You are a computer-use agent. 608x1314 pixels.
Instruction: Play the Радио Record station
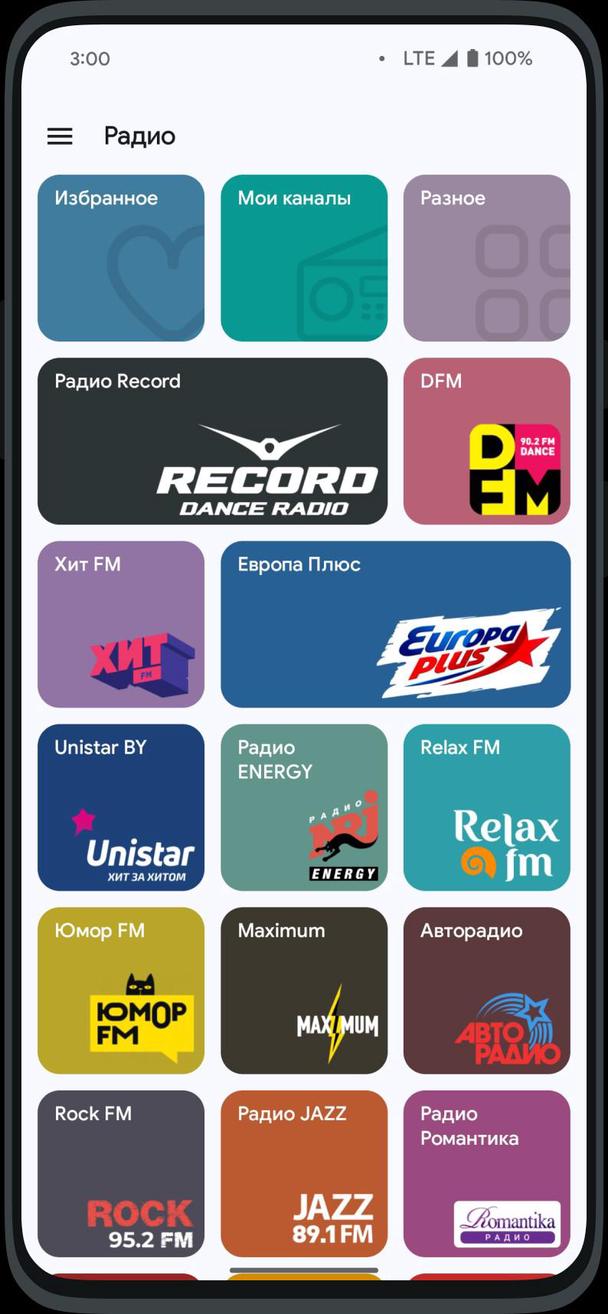click(212, 441)
